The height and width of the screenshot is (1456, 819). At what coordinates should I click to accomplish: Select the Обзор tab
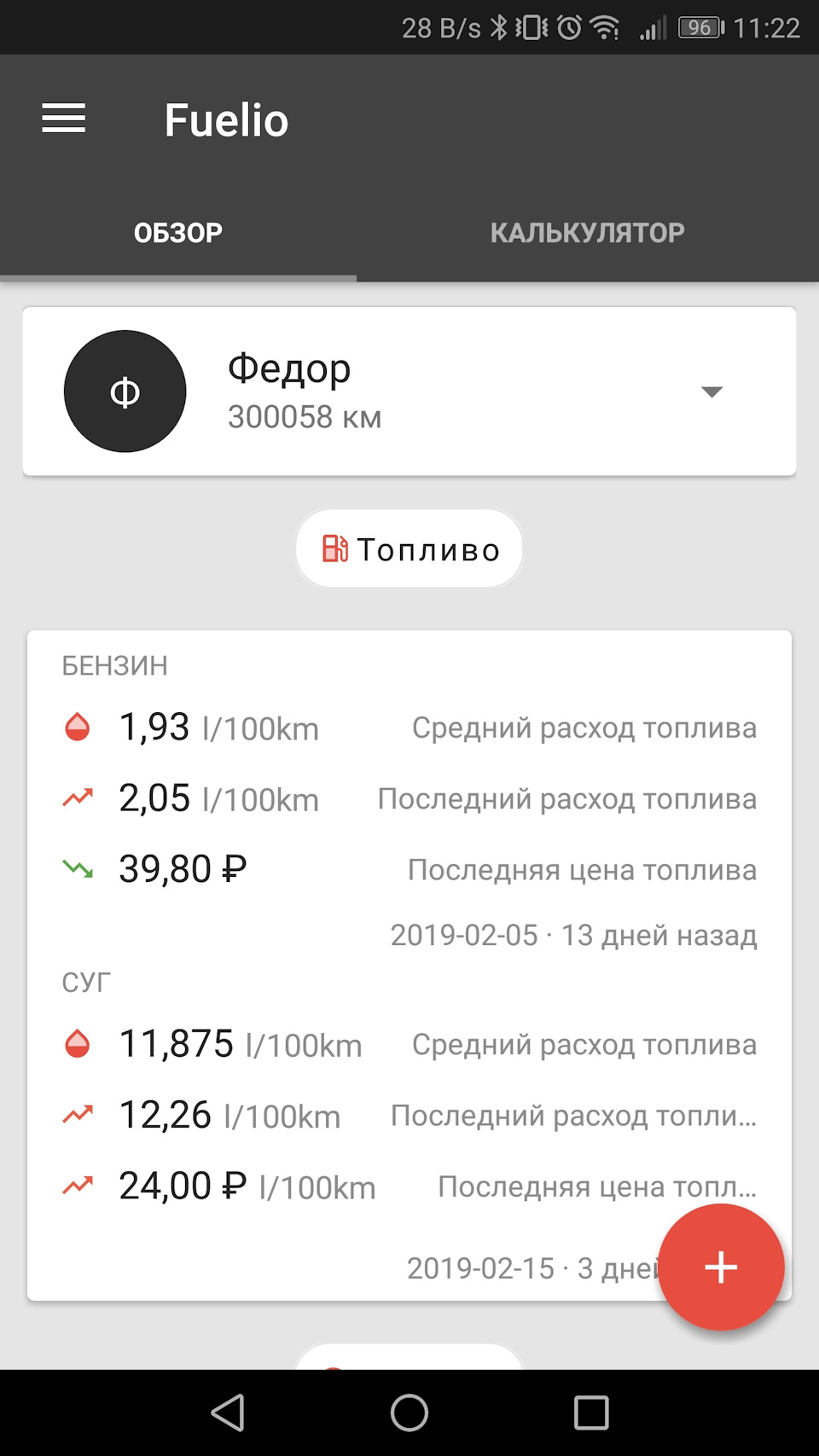click(178, 232)
